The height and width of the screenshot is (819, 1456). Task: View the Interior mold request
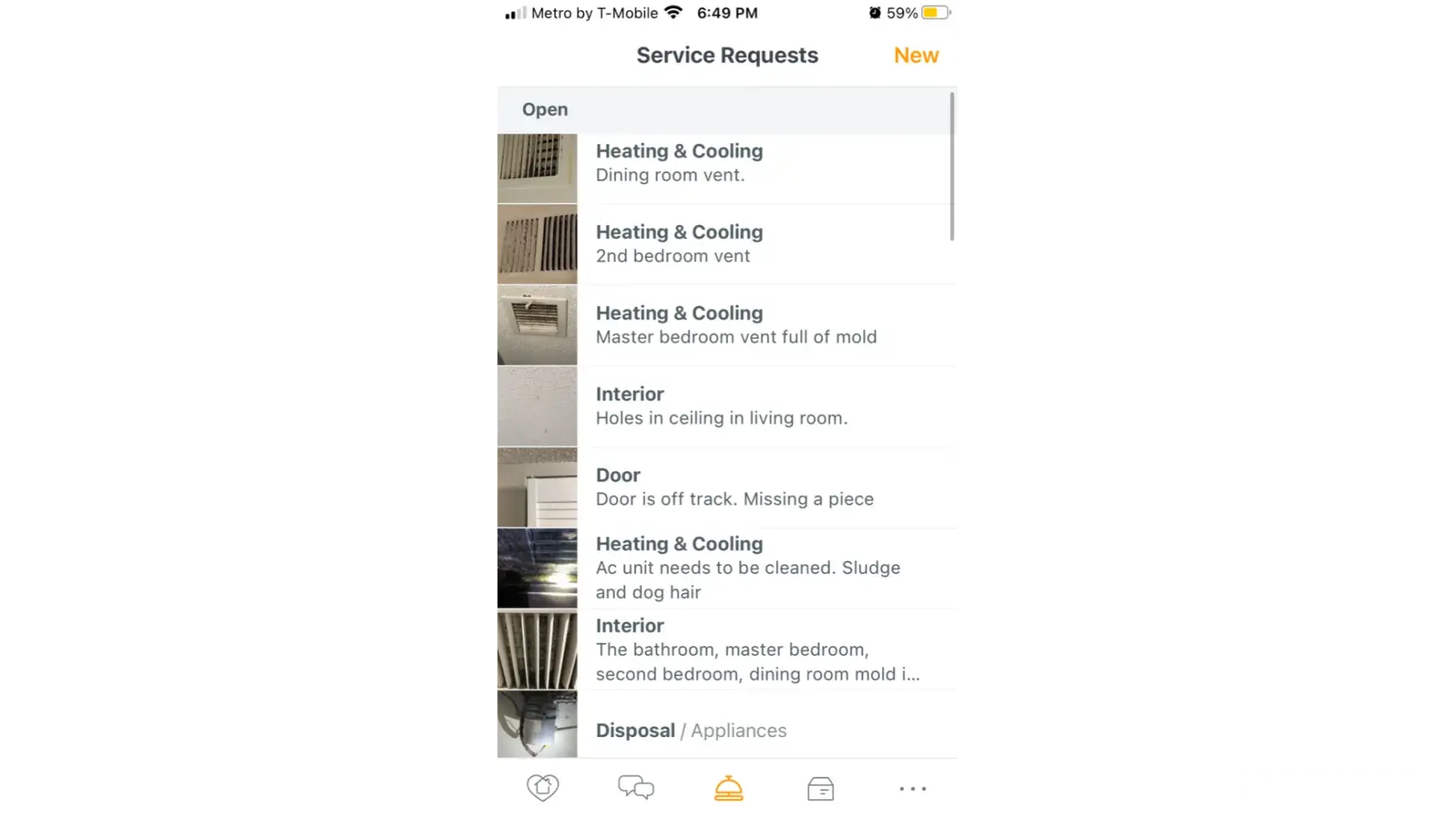coord(726,649)
